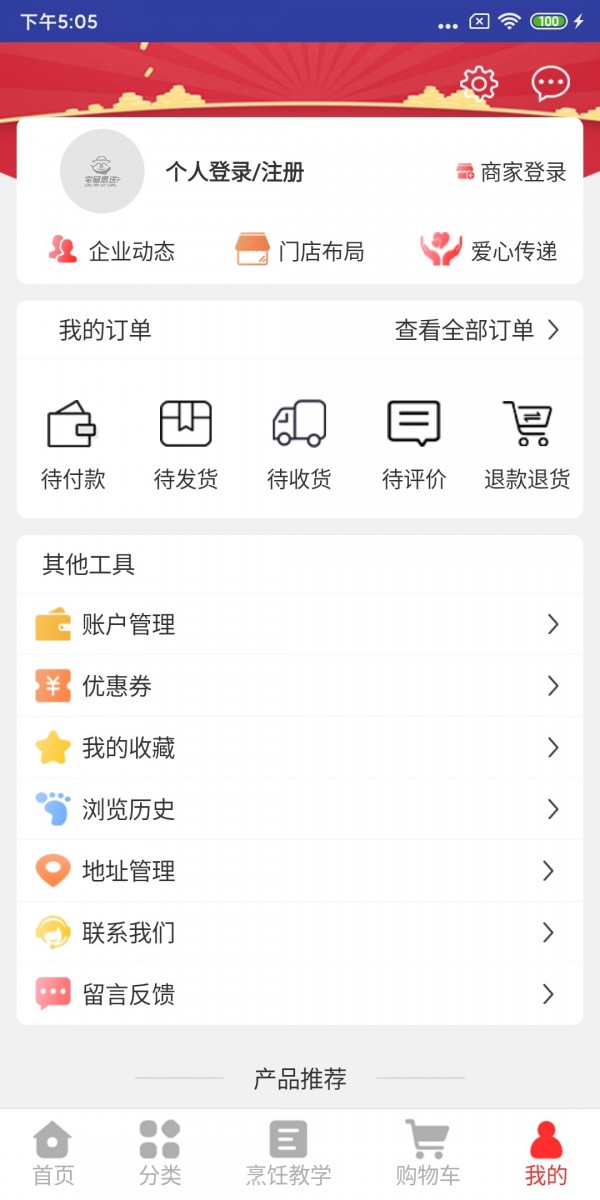Open 企业动态 company news
This screenshot has width=600, height=1200.
point(112,251)
